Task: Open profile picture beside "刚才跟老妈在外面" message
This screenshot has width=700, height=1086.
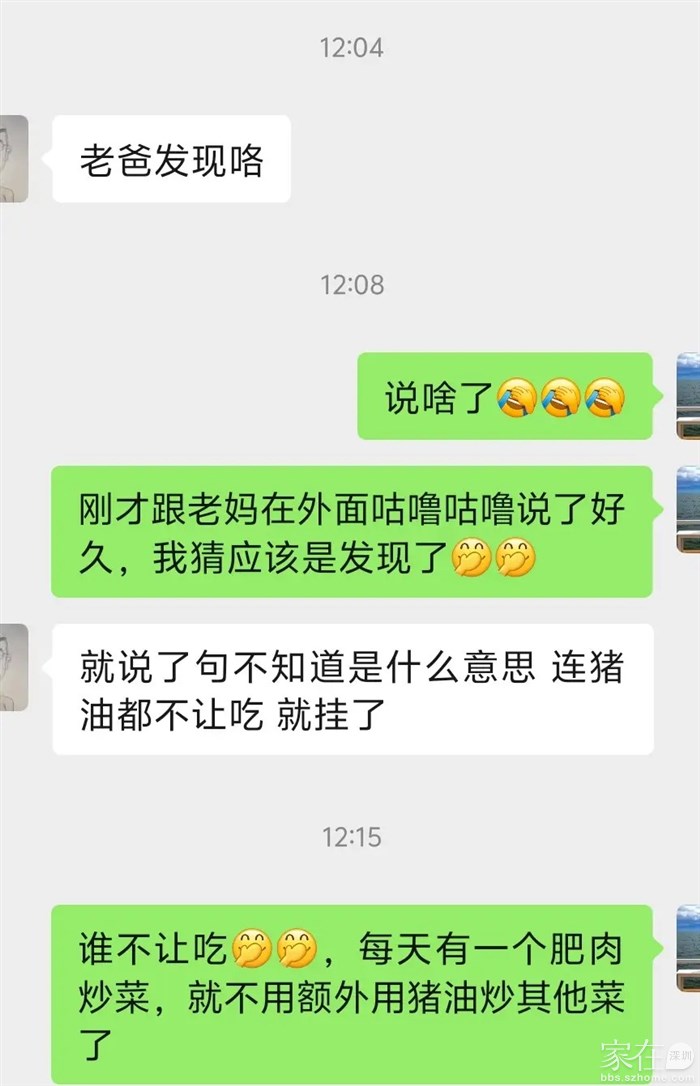Action: tap(688, 509)
